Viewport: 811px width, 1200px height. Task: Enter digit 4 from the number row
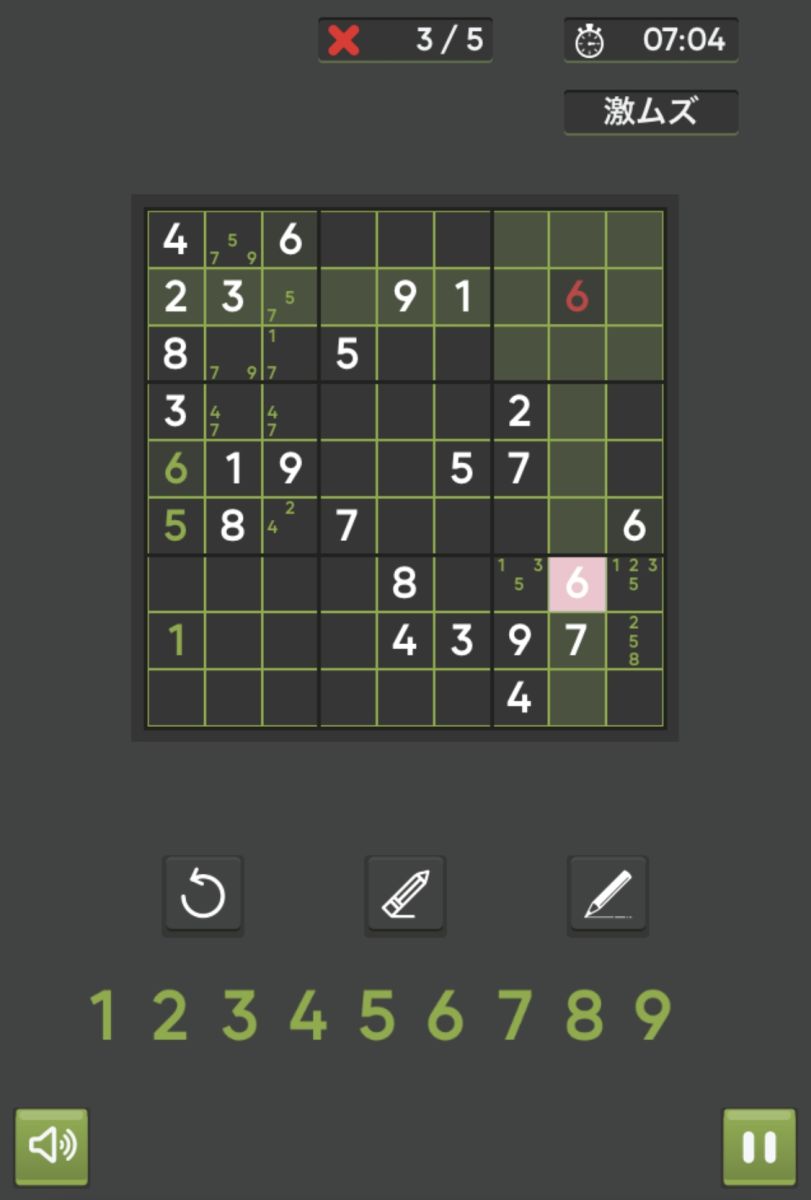tap(308, 1016)
